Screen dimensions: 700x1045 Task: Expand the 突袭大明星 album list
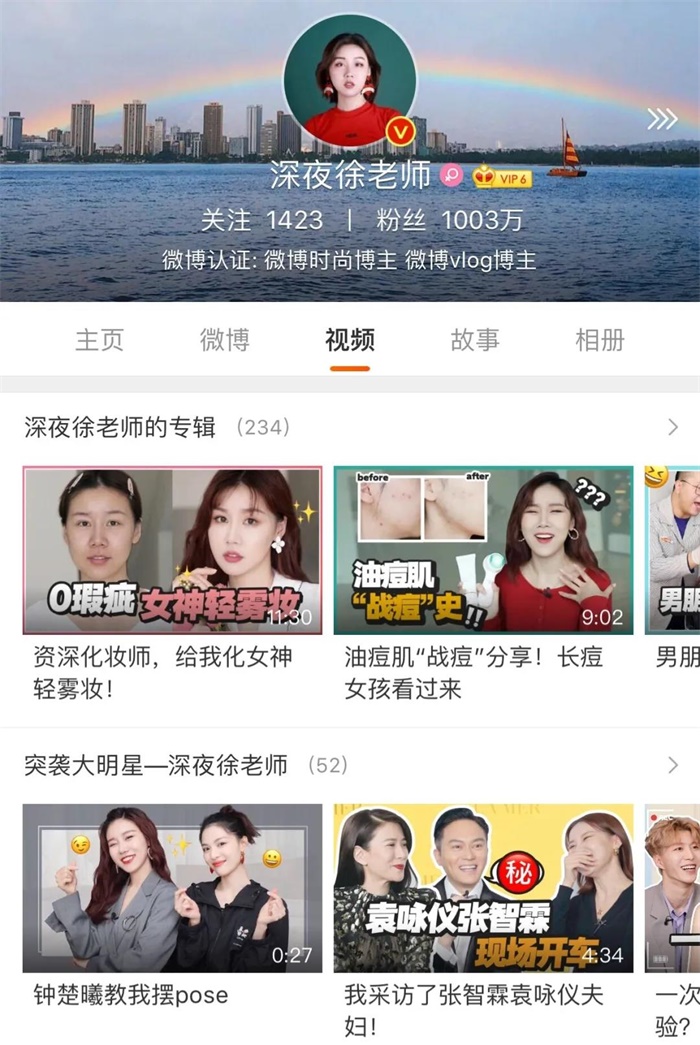point(672,766)
